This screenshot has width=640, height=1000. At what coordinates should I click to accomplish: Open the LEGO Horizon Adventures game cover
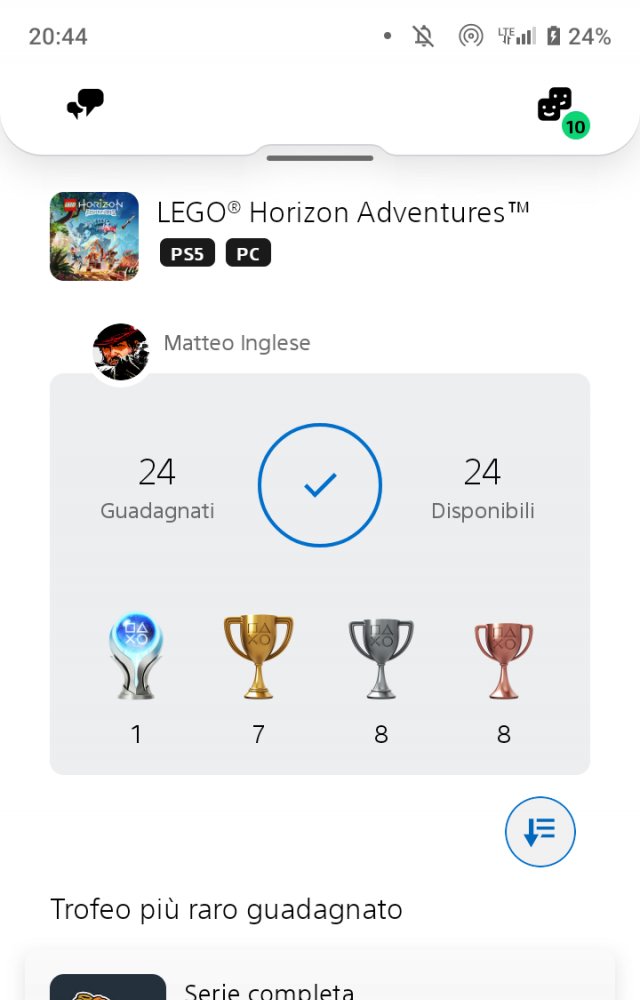point(94,236)
